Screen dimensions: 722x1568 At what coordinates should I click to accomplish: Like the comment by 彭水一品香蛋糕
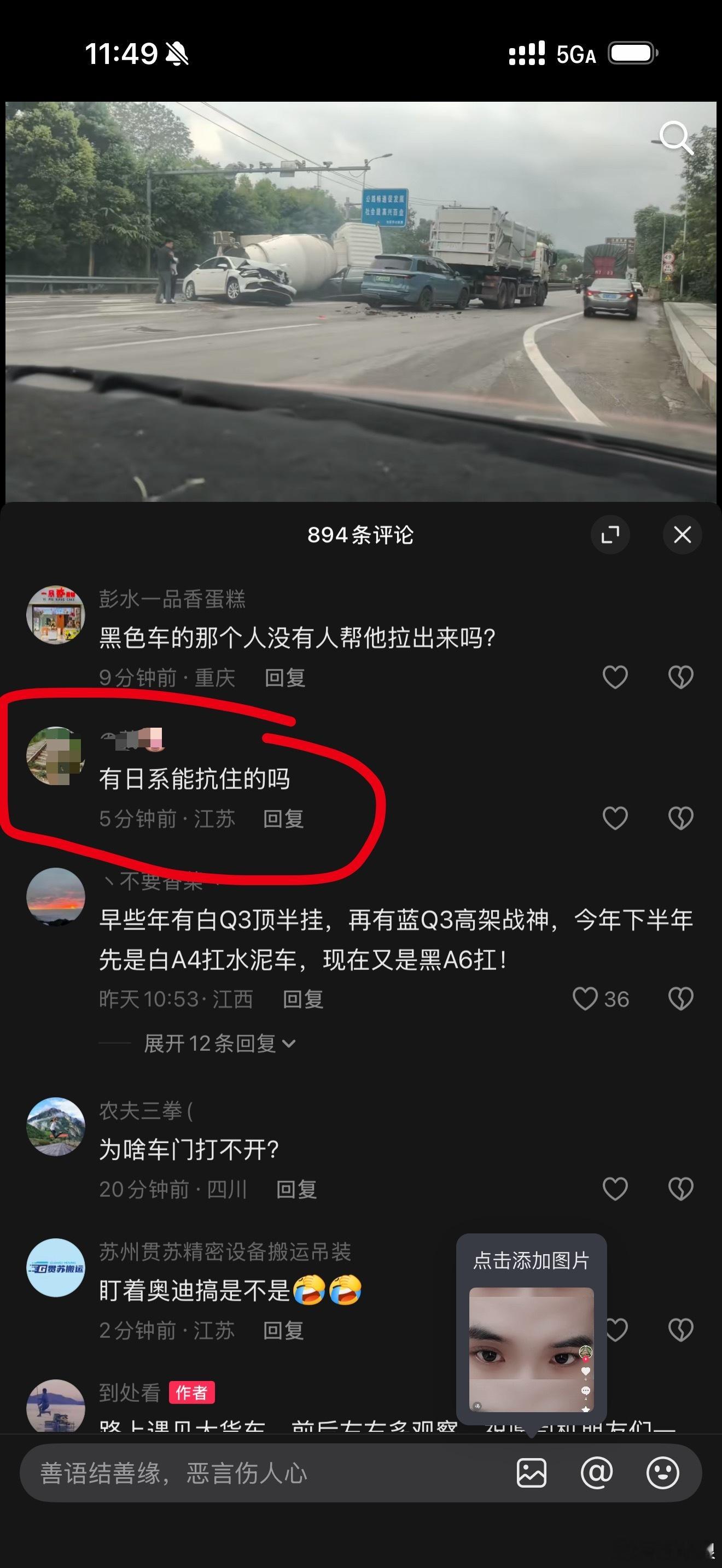615,677
